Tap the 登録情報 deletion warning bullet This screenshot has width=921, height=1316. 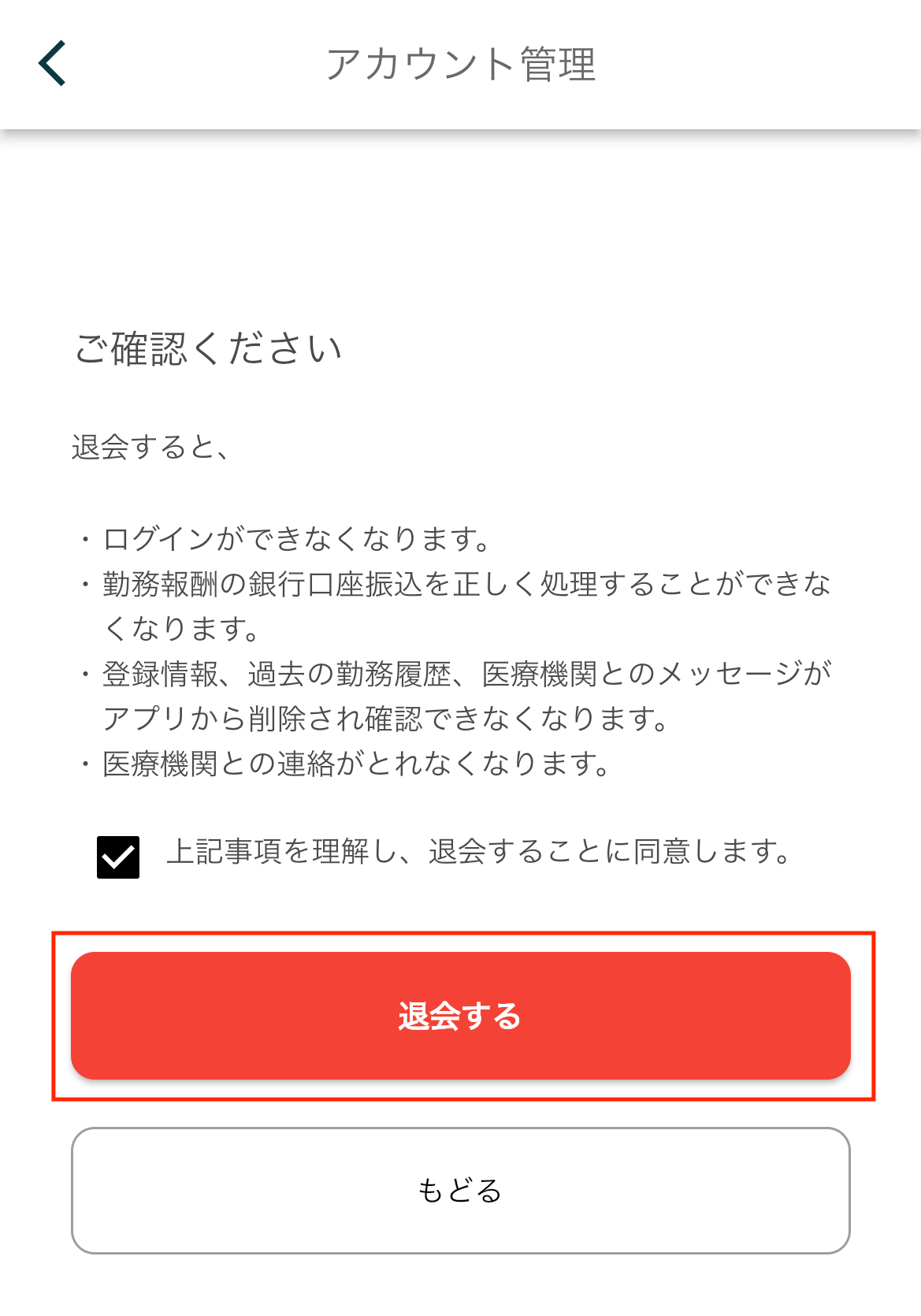(465, 674)
